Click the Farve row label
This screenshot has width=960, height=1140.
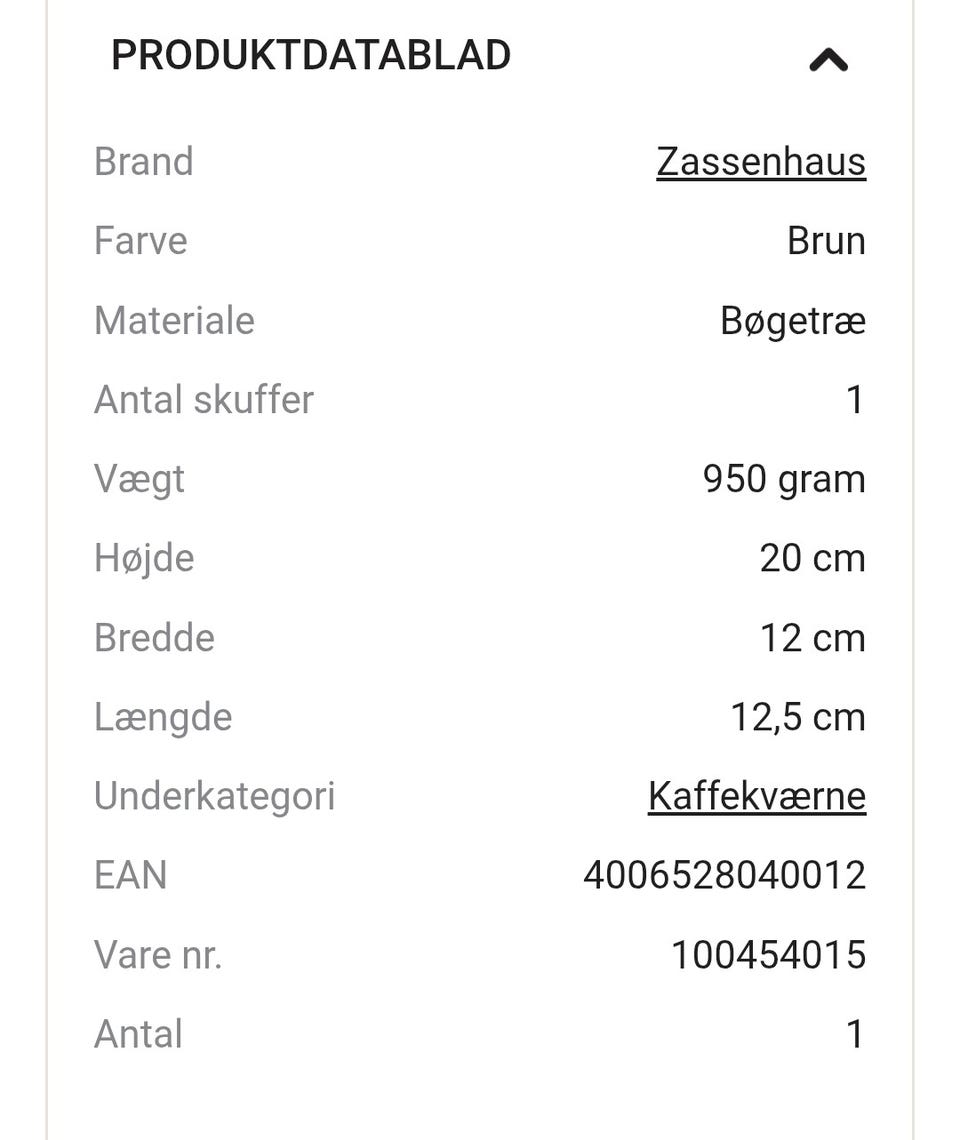coord(140,240)
